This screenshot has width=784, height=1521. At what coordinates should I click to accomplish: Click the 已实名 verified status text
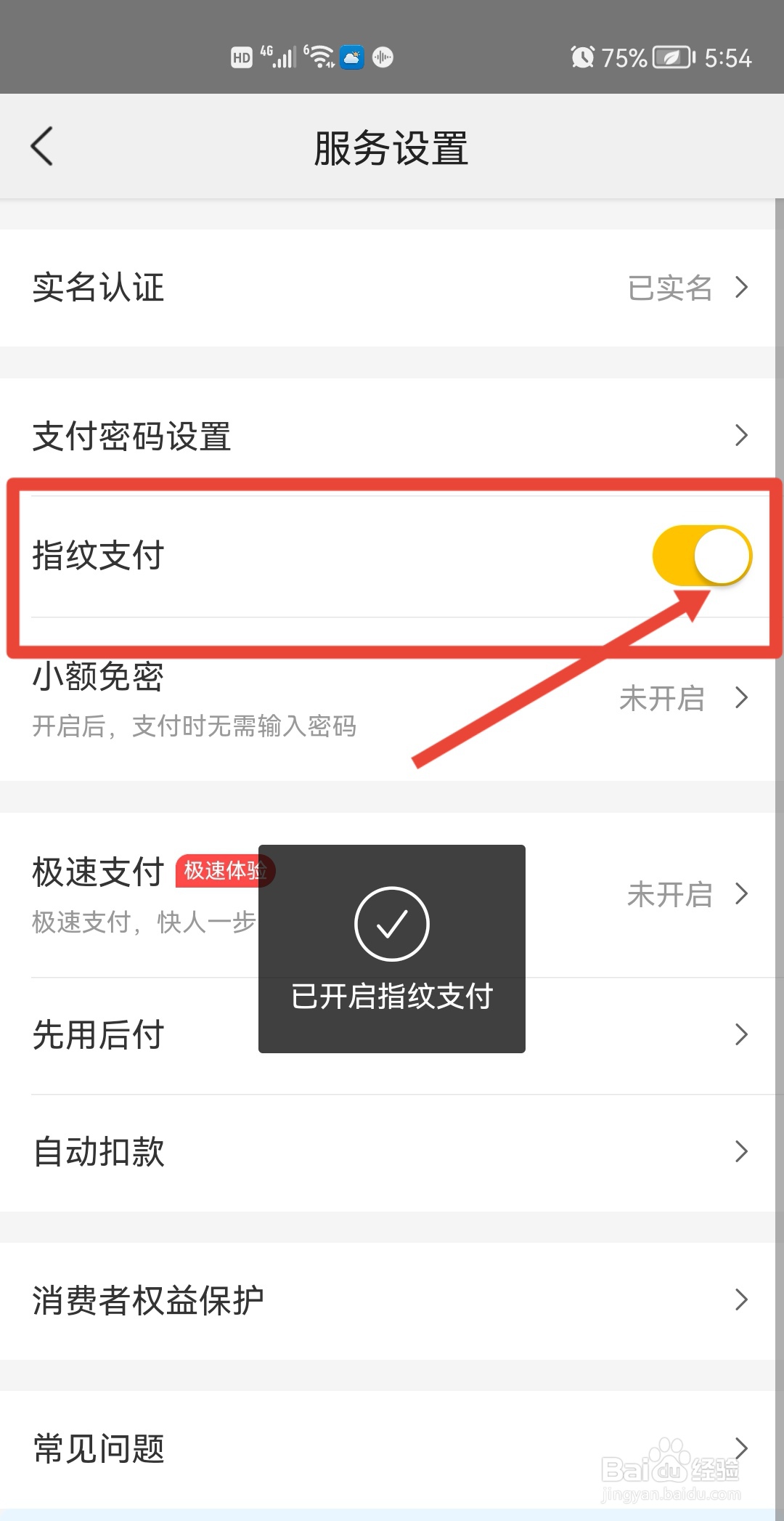[669, 288]
